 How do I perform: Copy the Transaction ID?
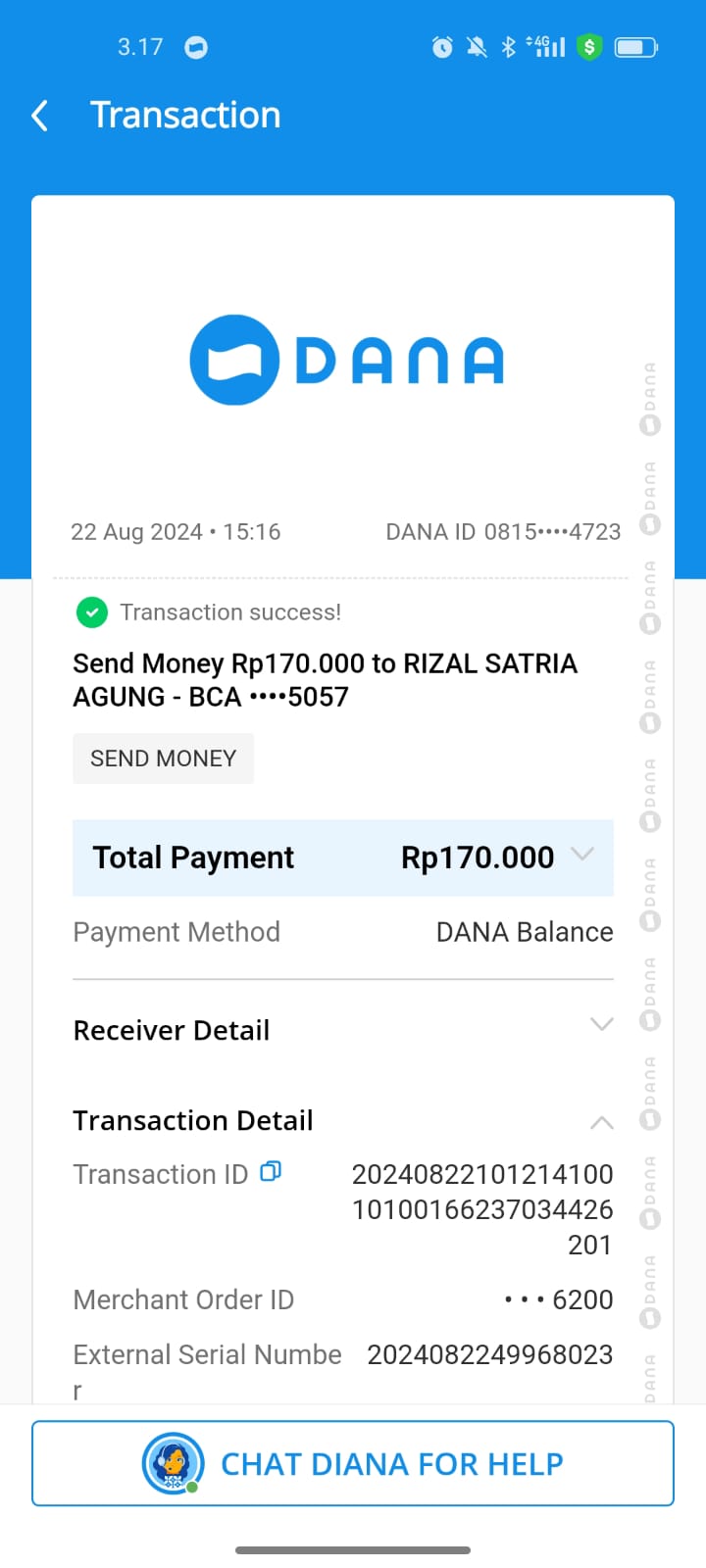(x=271, y=1171)
